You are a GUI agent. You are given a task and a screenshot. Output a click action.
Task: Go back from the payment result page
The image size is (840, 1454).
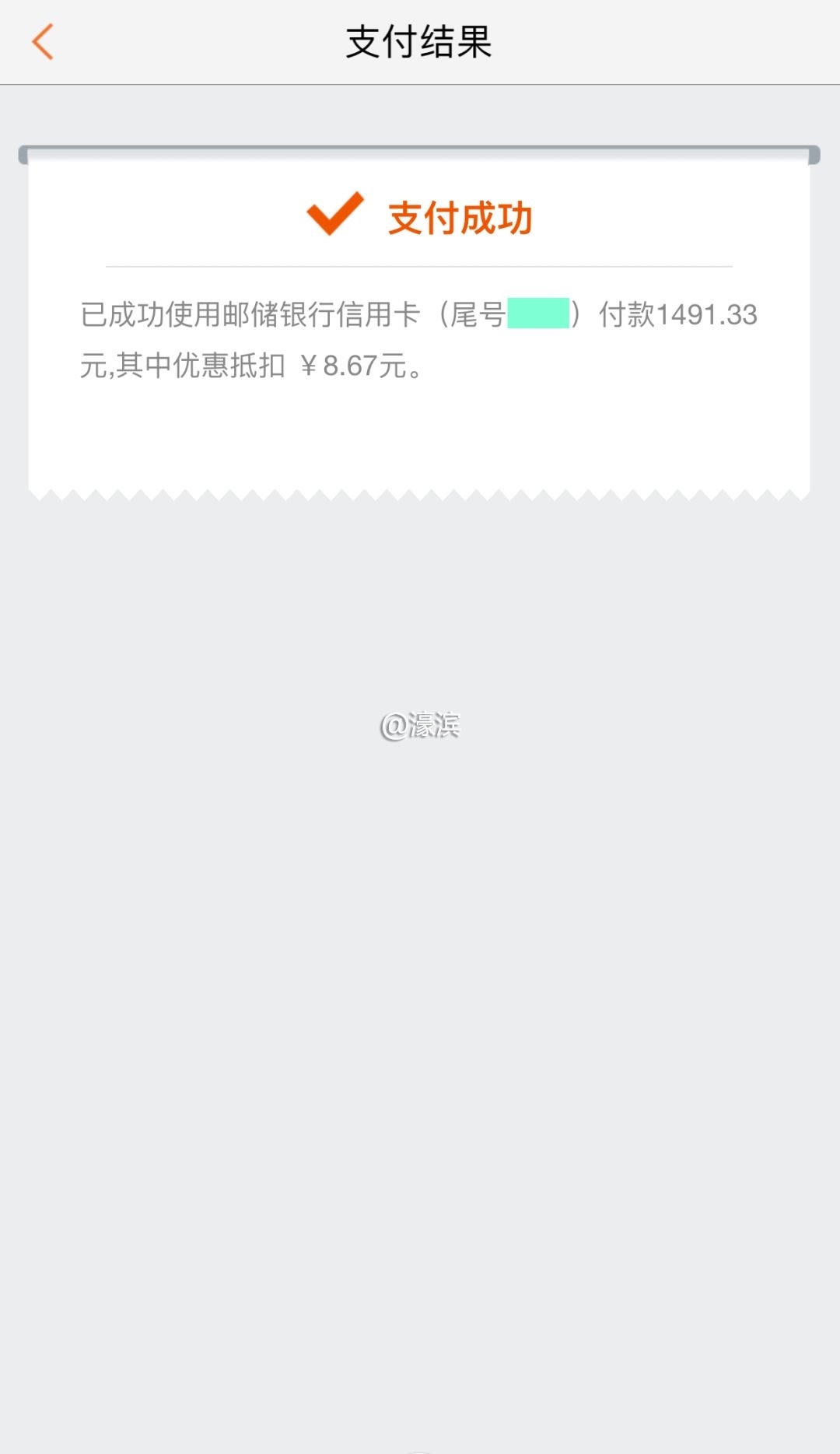(x=43, y=42)
